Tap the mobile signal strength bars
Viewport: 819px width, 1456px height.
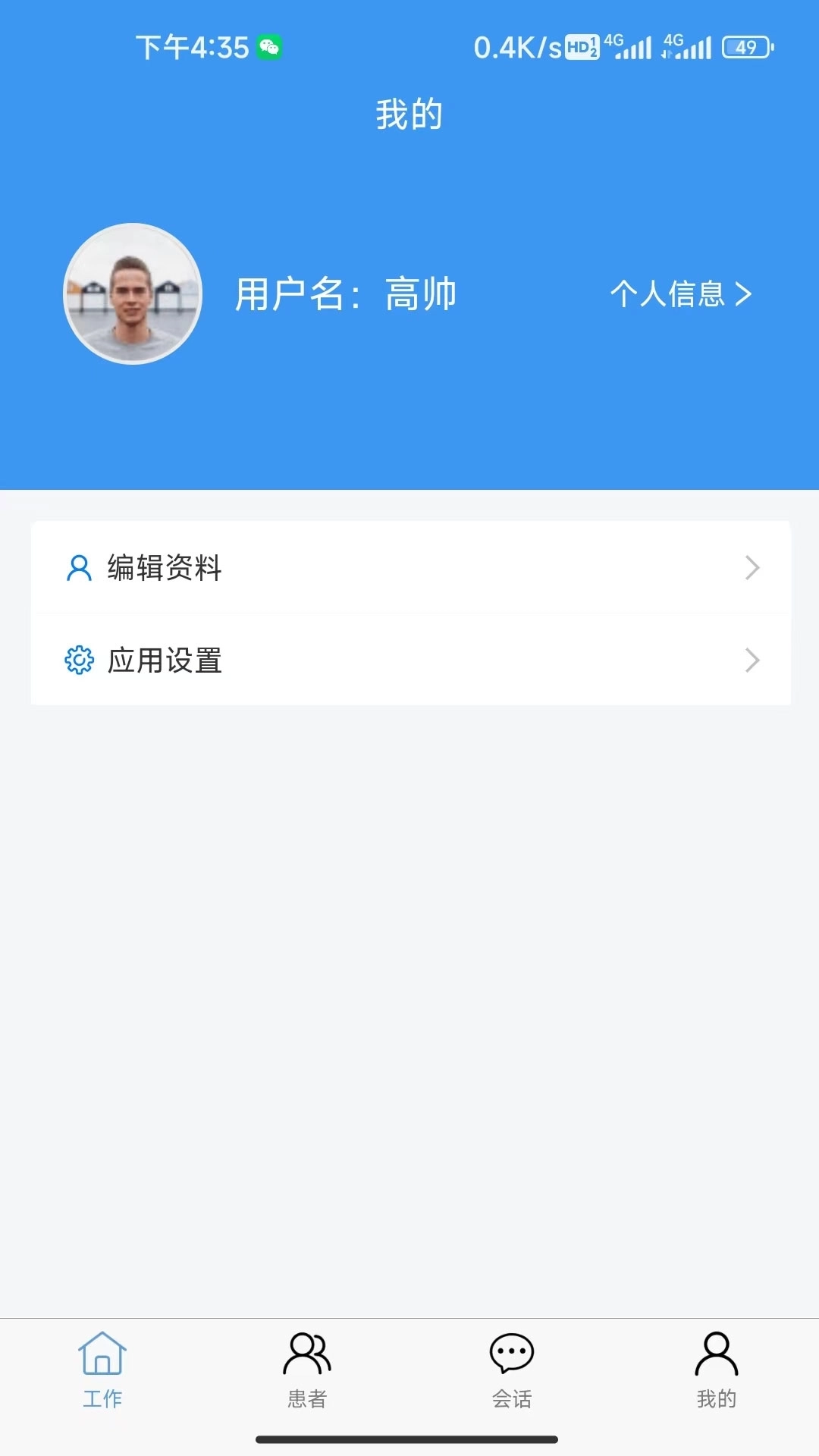[633, 47]
